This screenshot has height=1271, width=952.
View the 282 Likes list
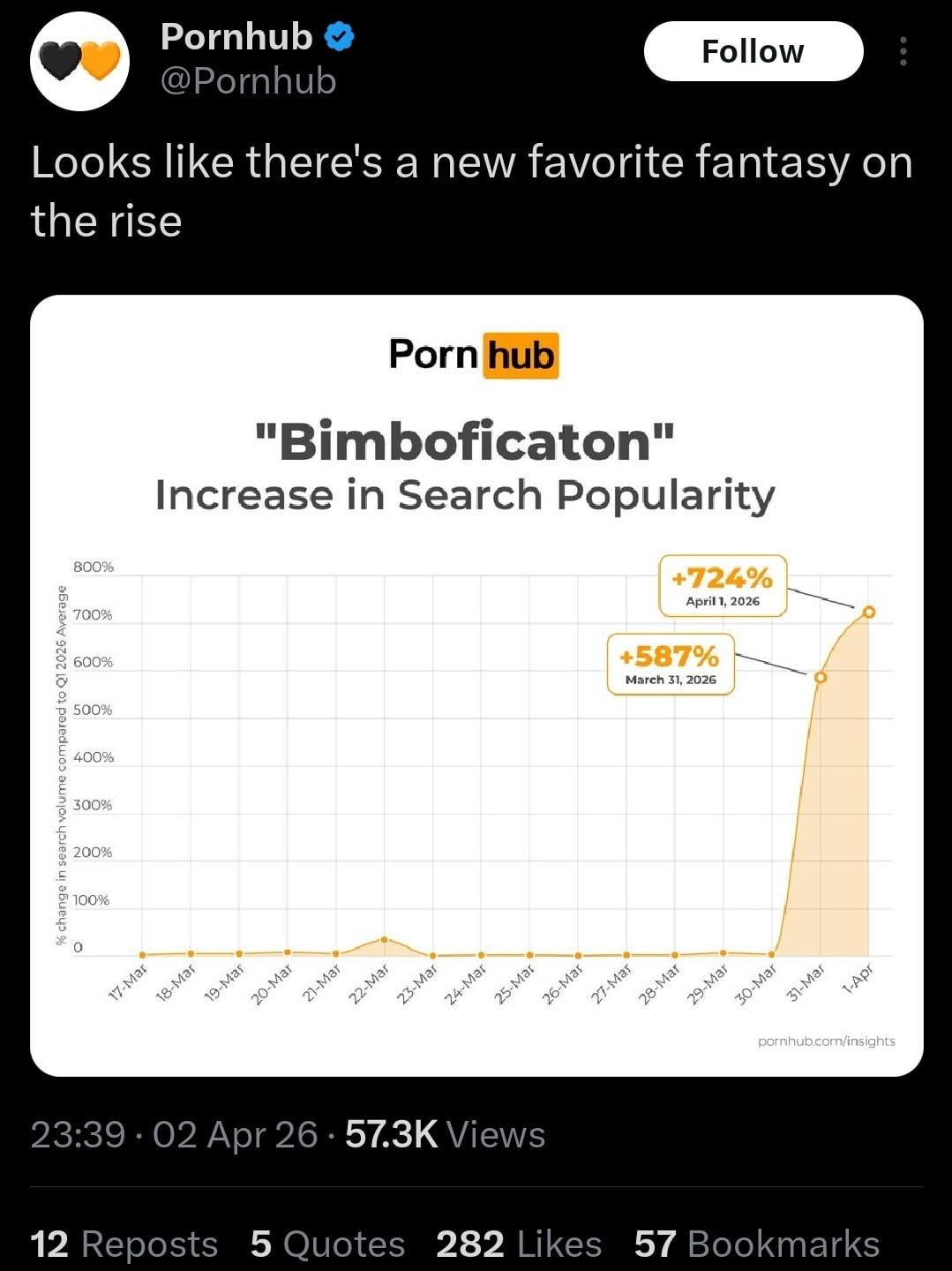(x=519, y=1244)
